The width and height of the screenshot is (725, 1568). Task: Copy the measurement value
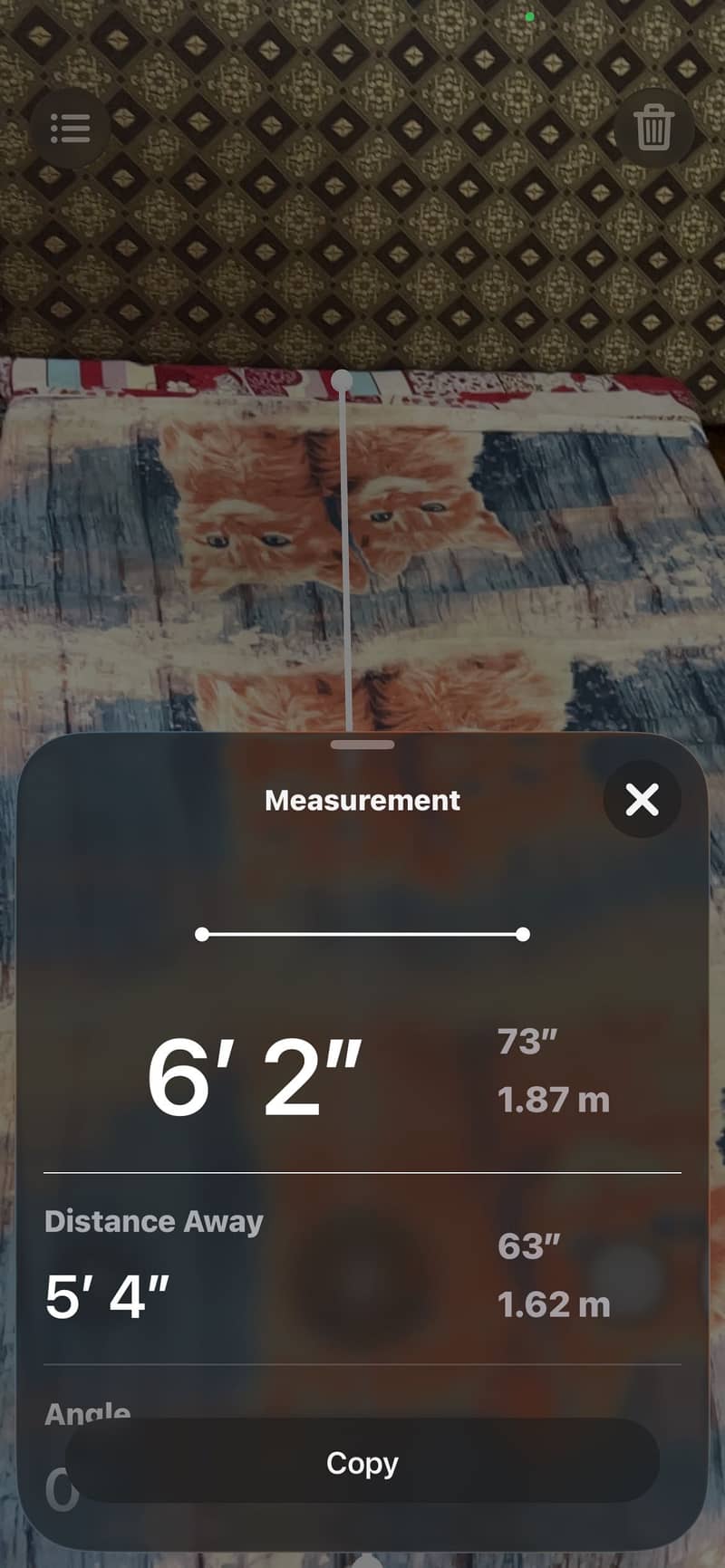pyautogui.click(x=362, y=1462)
